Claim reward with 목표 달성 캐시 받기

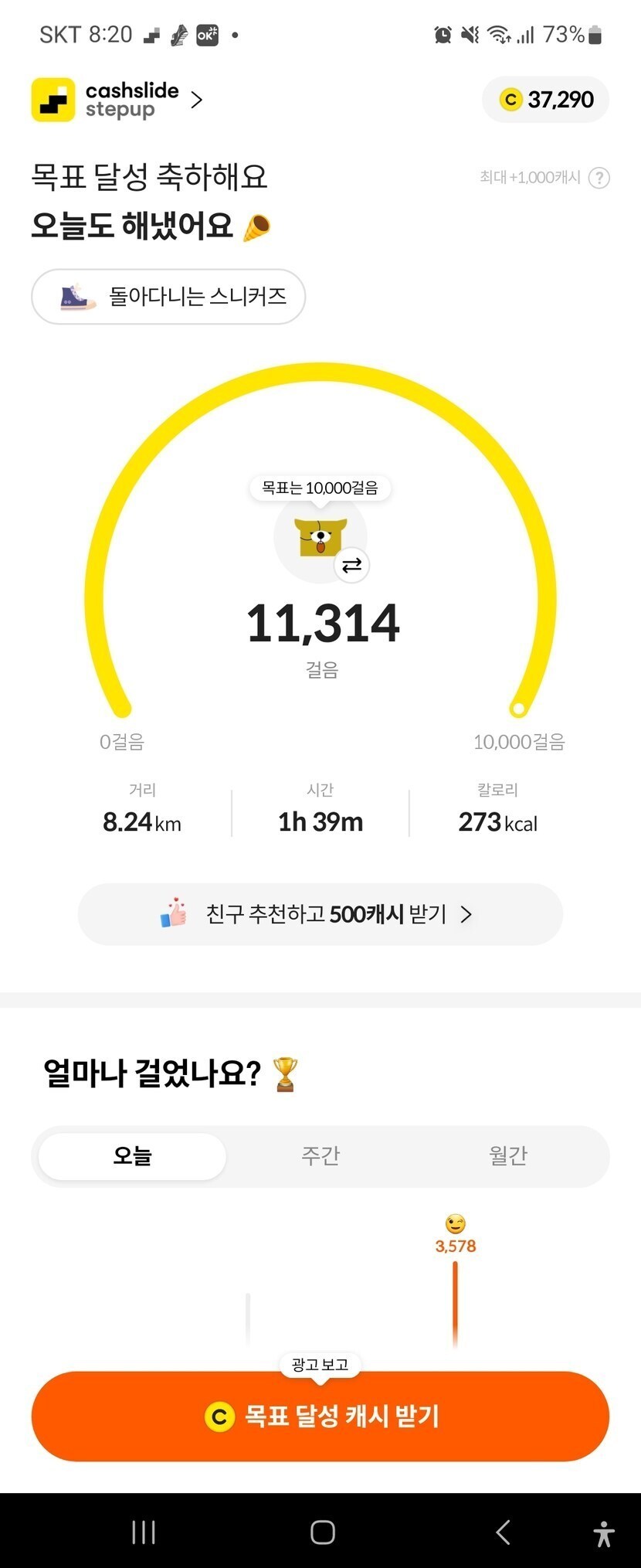pos(320,1416)
